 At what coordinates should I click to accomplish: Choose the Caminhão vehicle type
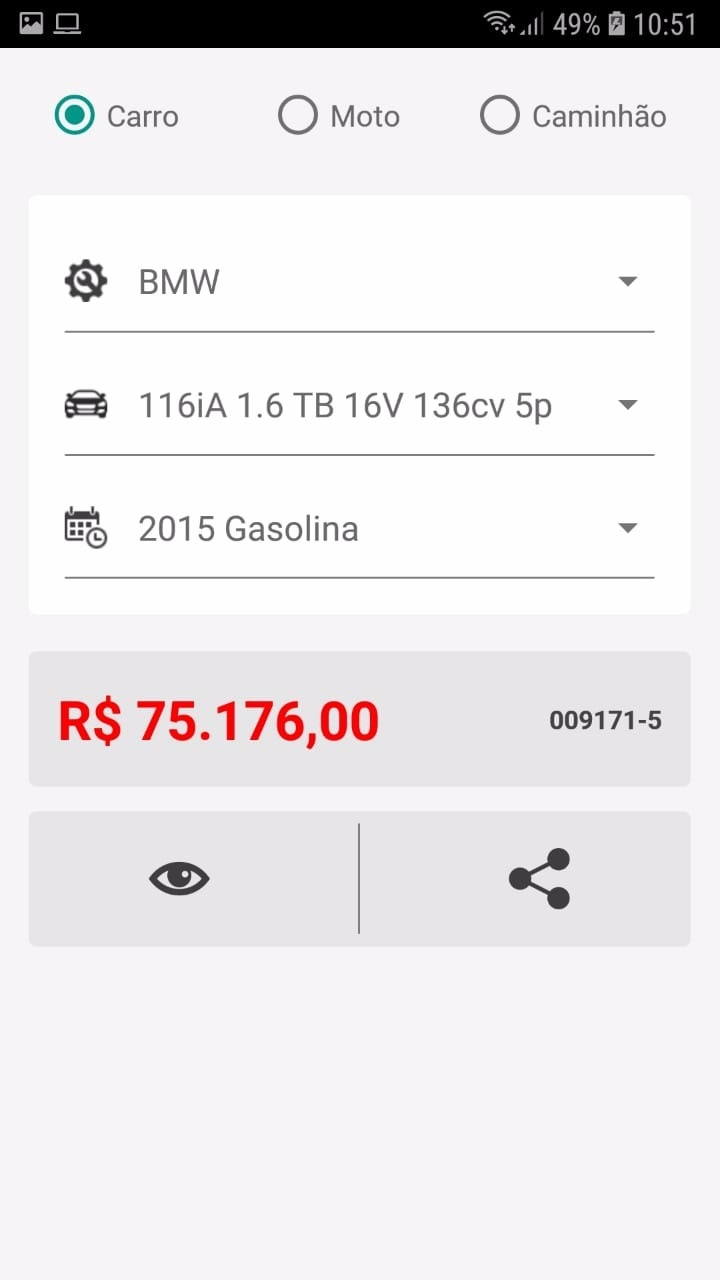pyautogui.click(x=500, y=116)
